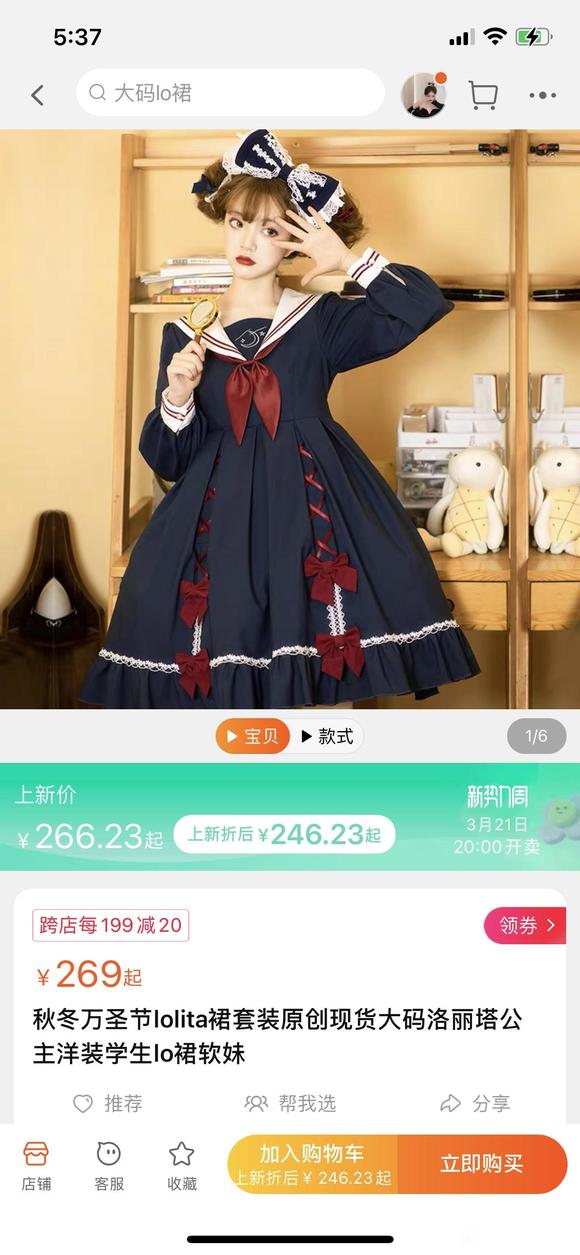Go back with the arrow icon
This screenshot has width=580, height=1255.
pyautogui.click(x=38, y=95)
